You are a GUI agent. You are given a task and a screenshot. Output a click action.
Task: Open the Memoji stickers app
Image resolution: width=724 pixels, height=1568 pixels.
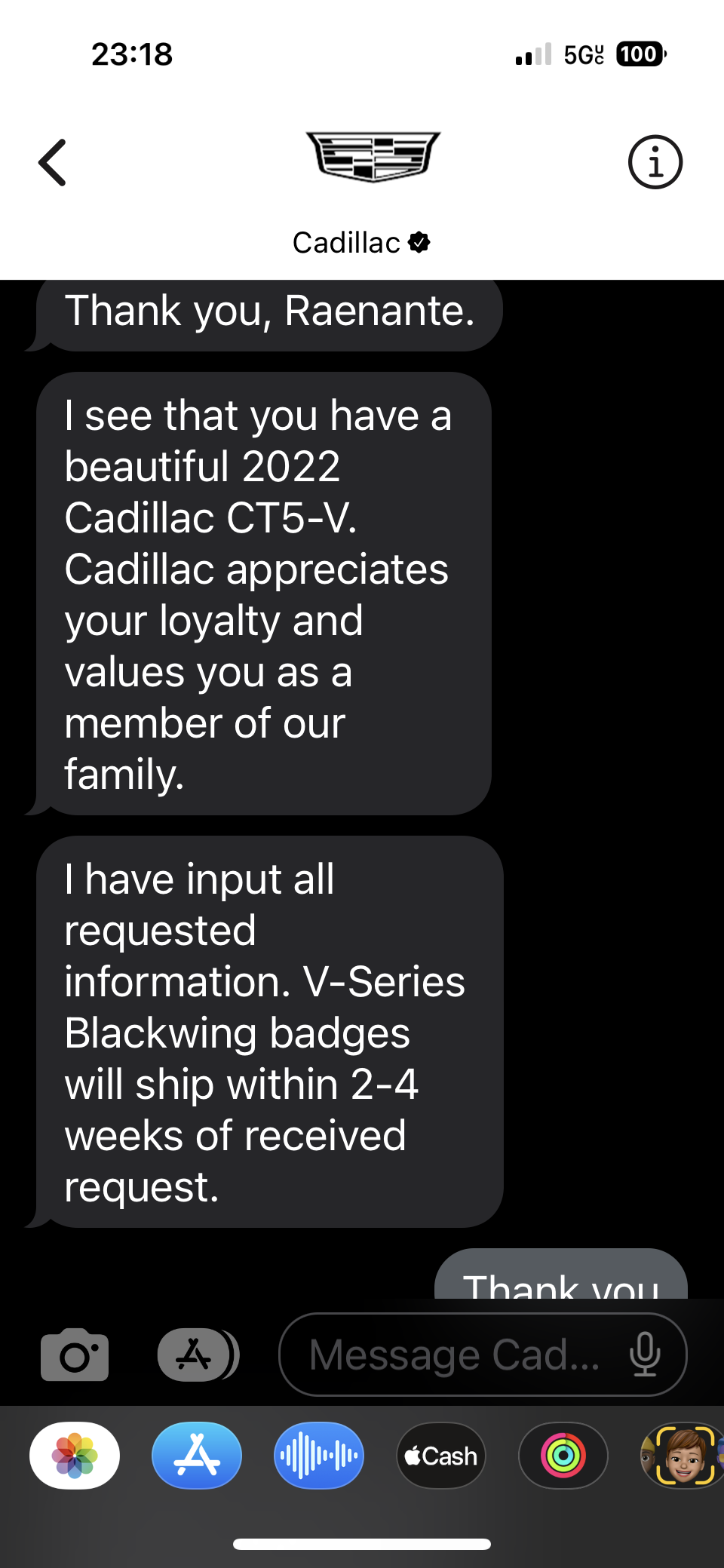(x=683, y=1456)
